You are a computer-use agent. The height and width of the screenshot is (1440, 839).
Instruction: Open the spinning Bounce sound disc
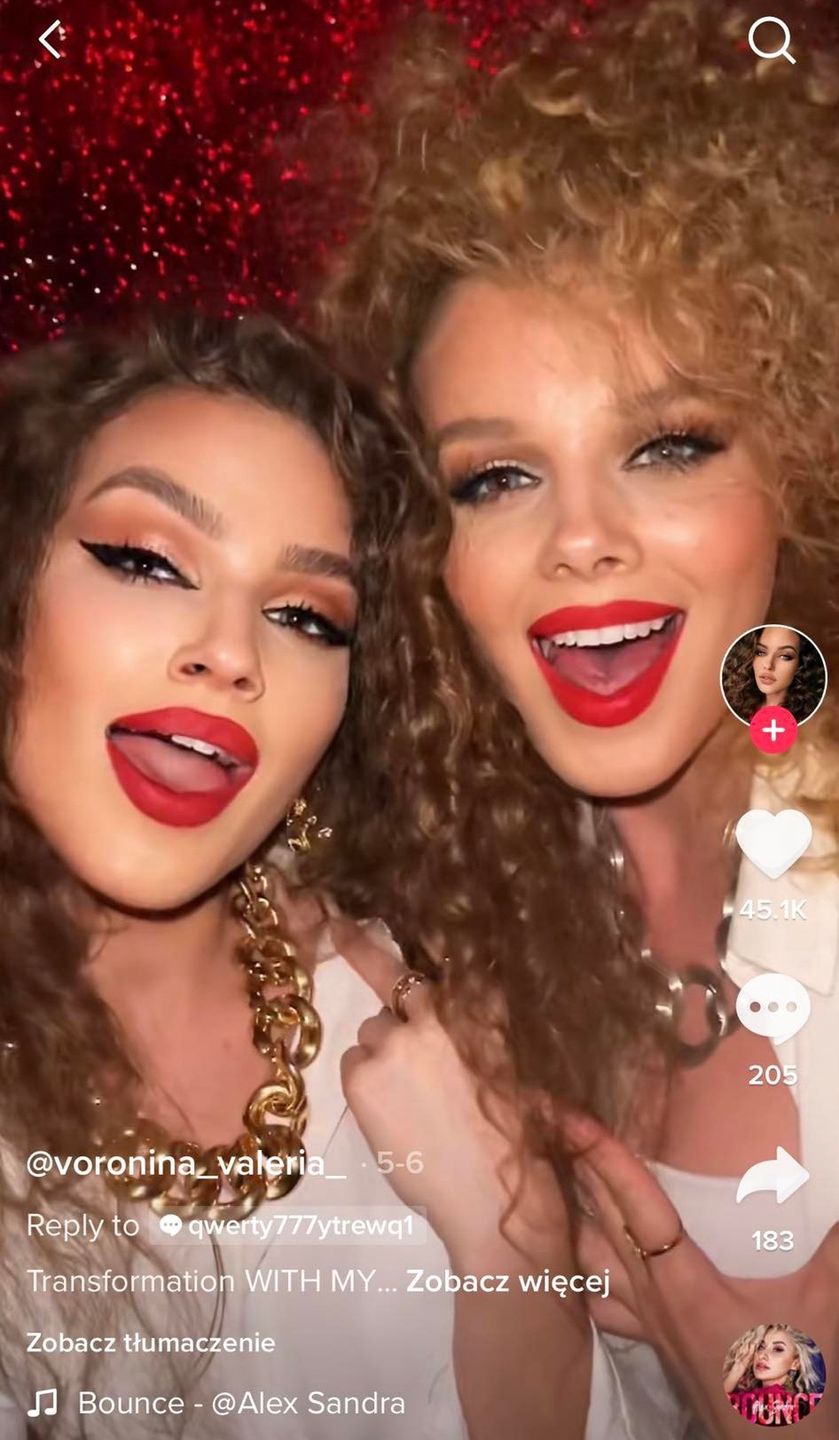point(773,1375)
